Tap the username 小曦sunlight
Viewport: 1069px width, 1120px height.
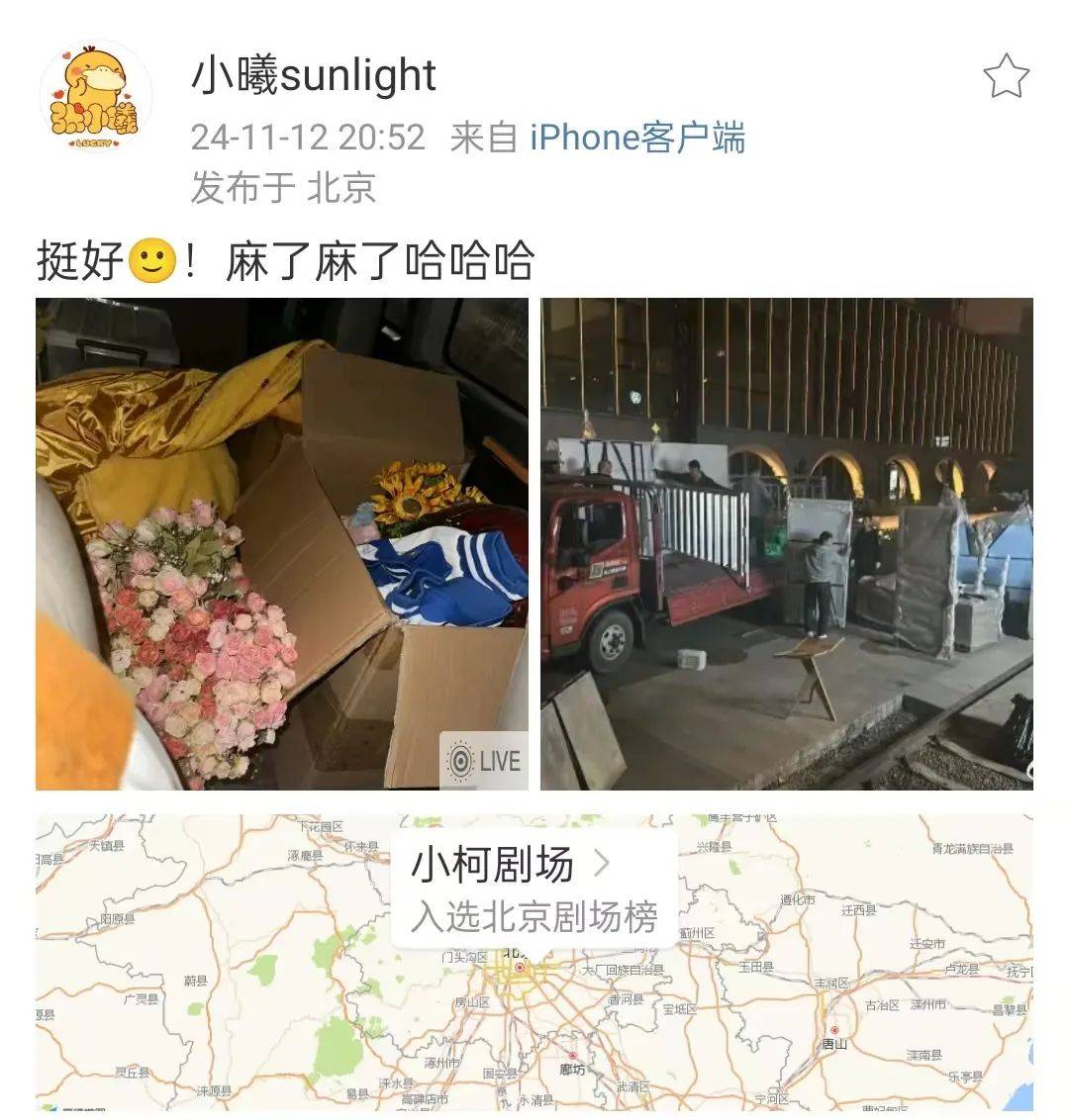(x=313, y=75)
